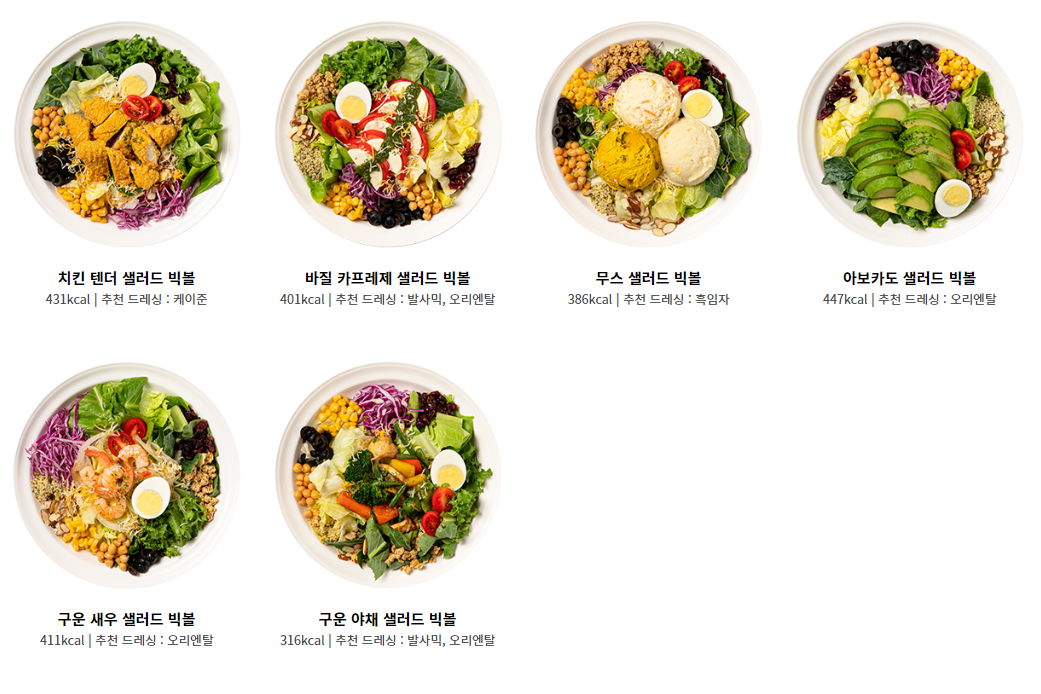Tap the 구운 새우 샐러드 빅볼 item
1041x694 pixels.
click(127, 475)
